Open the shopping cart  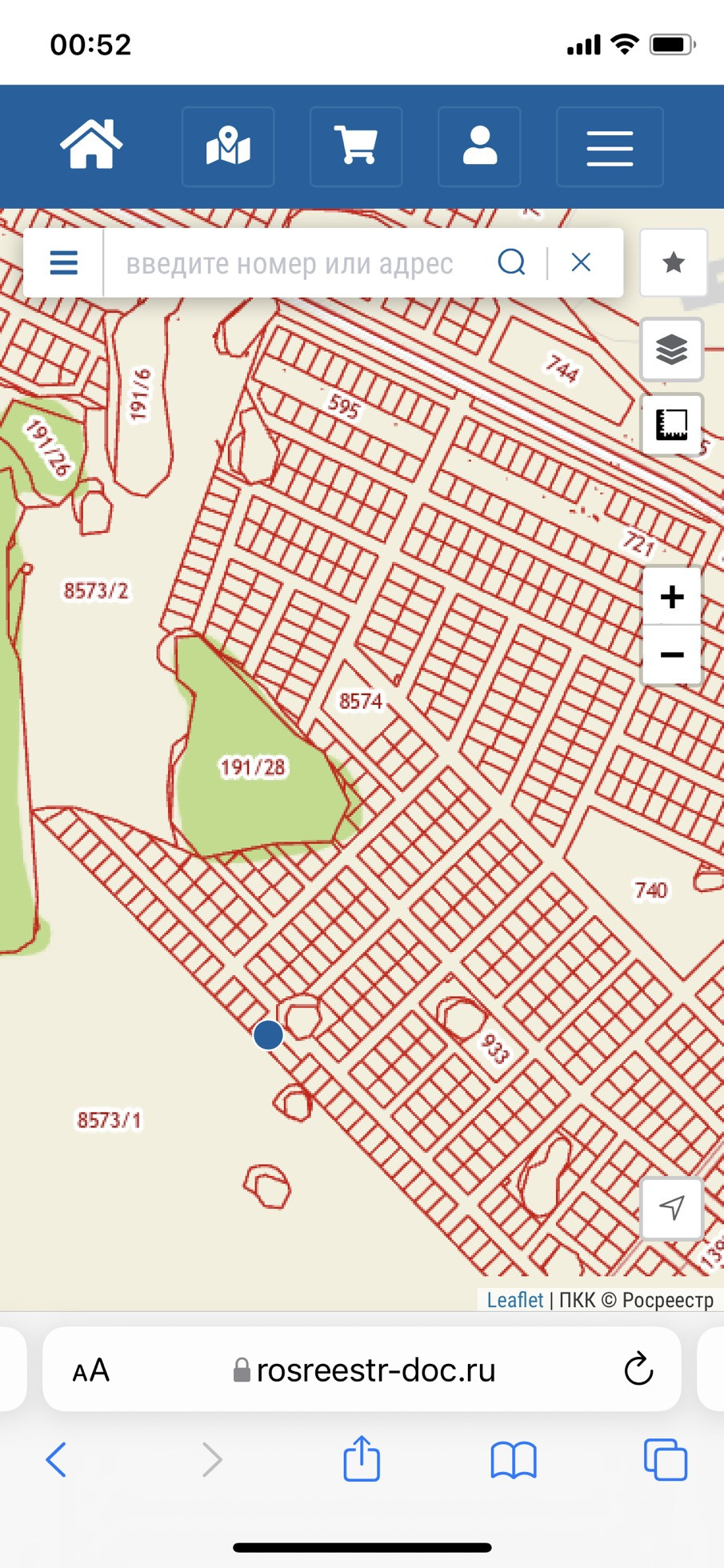point(356,146)
